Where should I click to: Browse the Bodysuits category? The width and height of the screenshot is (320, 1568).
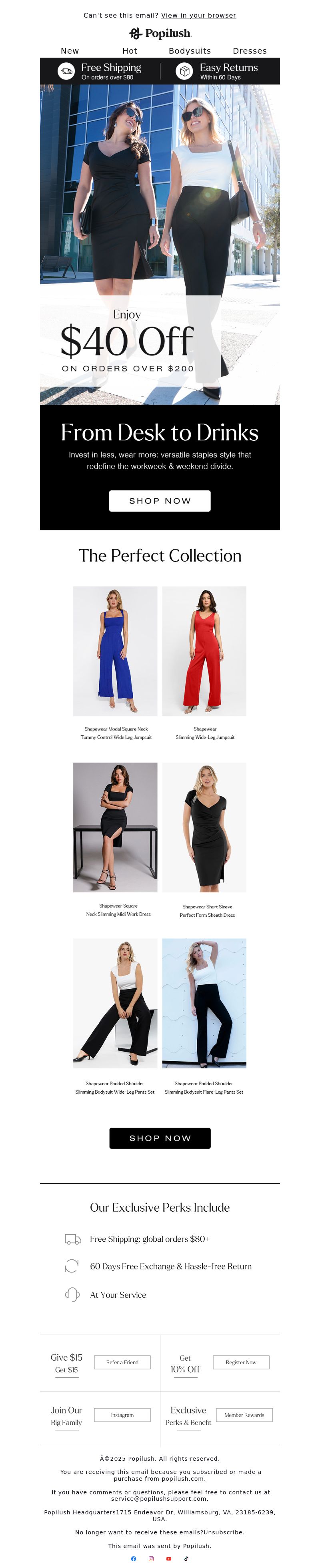pos(190,51)
